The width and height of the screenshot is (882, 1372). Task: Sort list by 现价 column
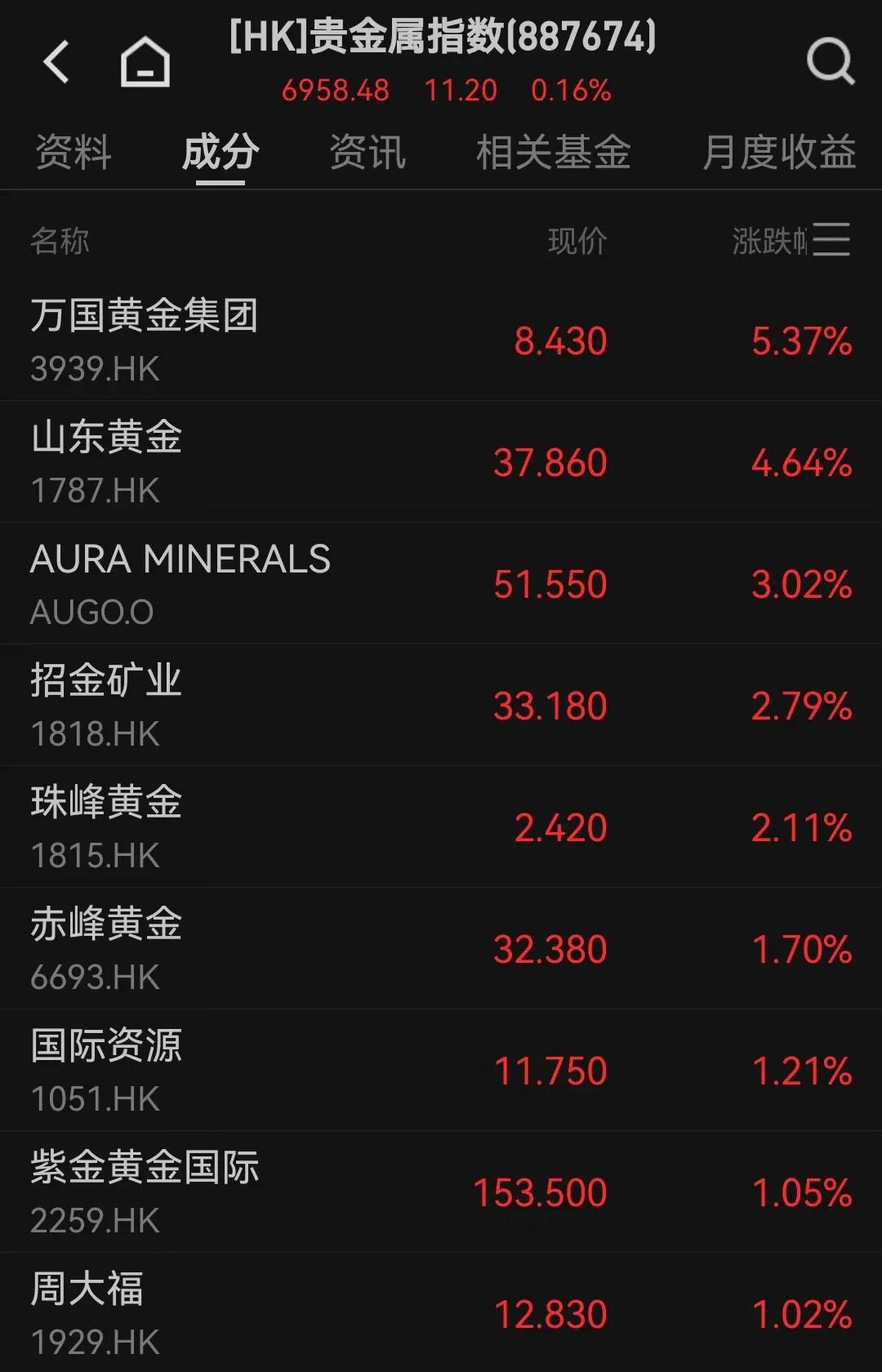coord(577,241)
